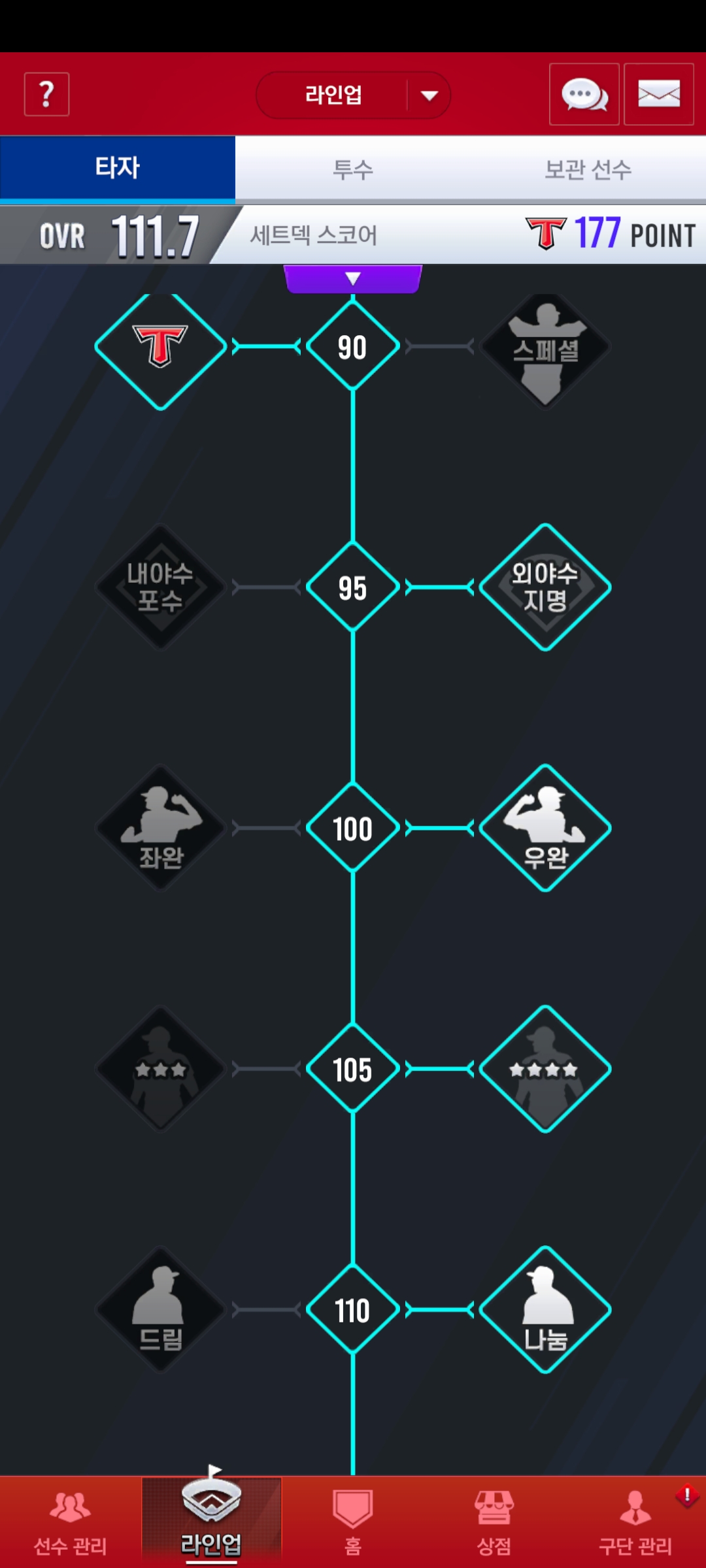Switch to the 보관 선수 tab
The width and height of the screenshot is (706, 1568).
coord(588,170)
